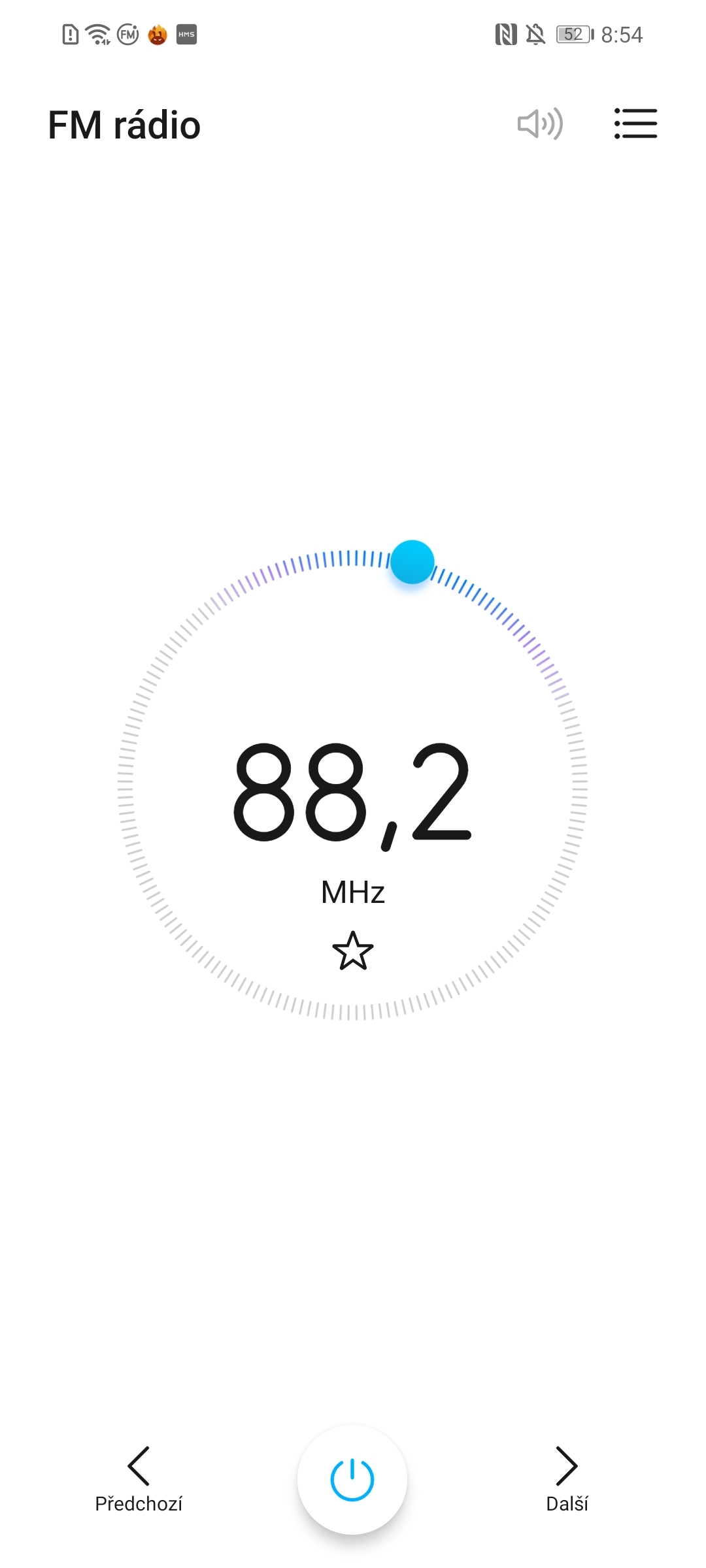Open the speaker output icon

pos(540,124)
